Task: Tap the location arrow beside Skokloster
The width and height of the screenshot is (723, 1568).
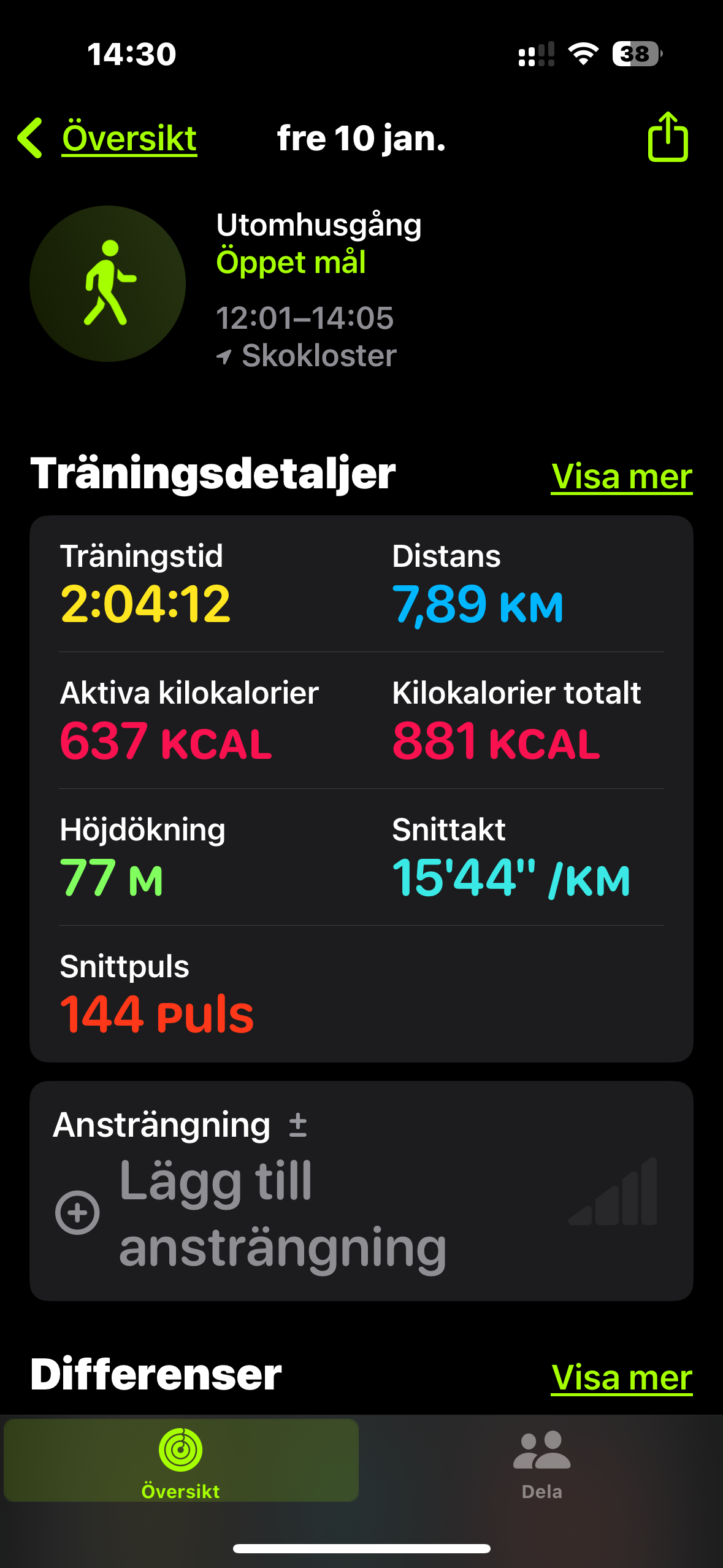Action: 228,355
